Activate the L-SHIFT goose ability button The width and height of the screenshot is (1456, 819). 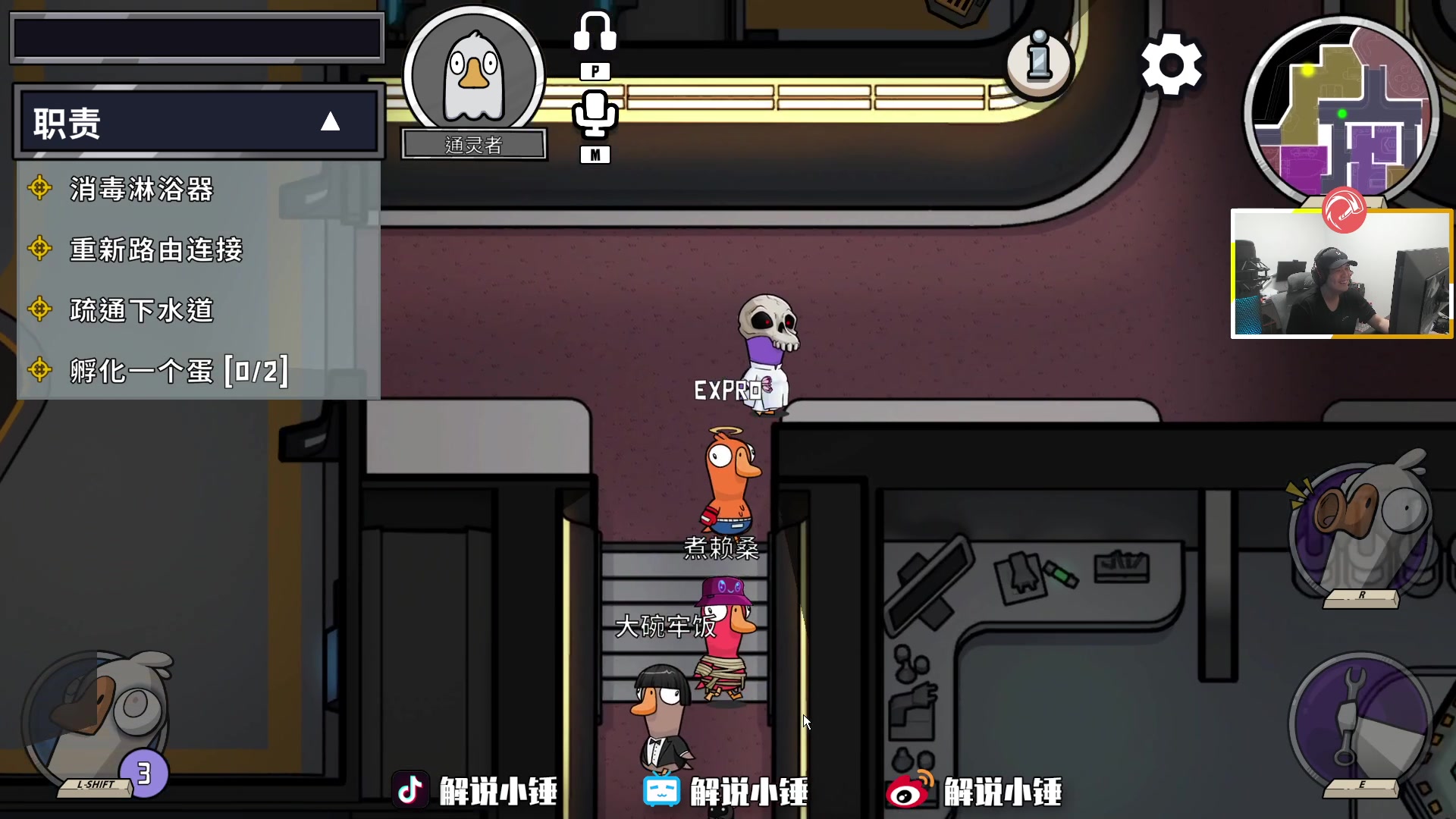97,720
